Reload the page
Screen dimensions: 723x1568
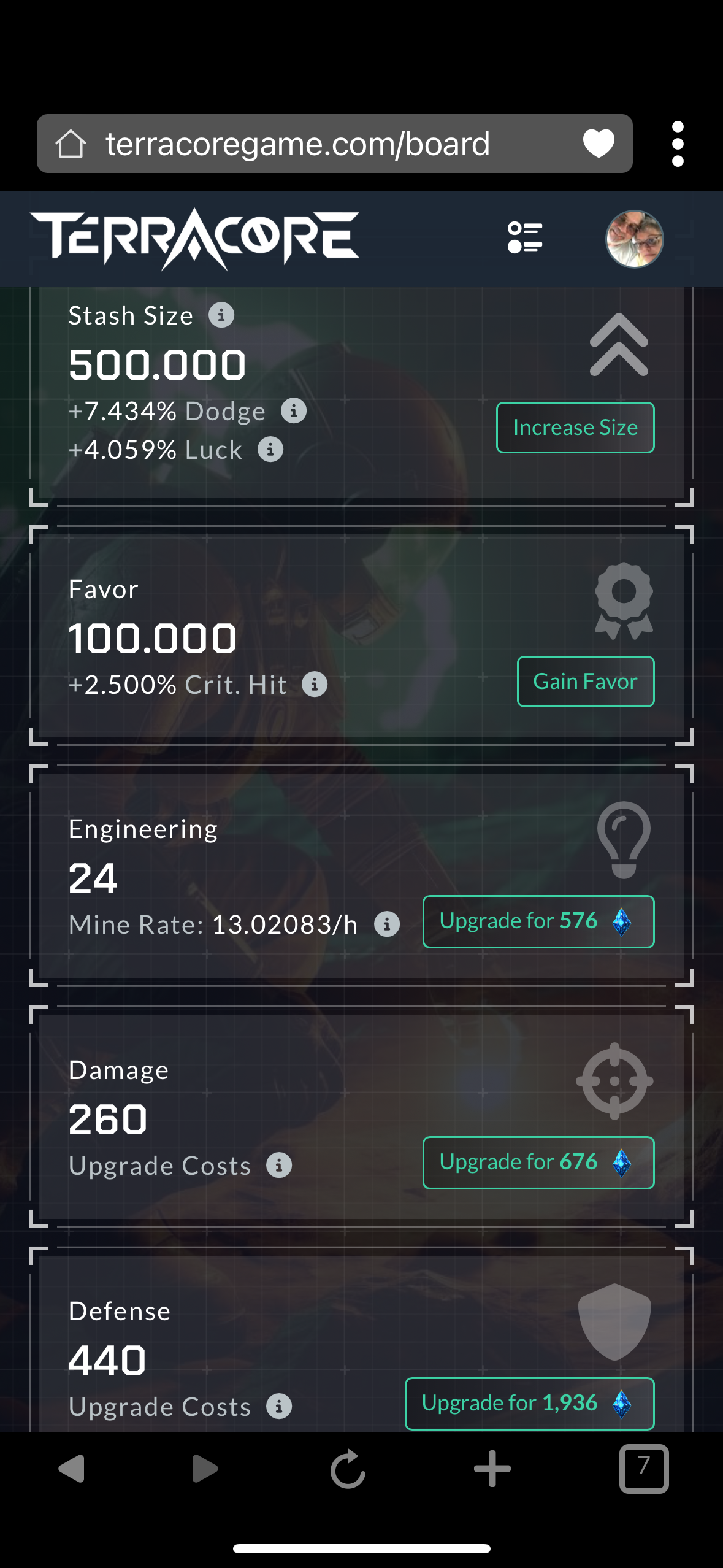[x=348, y=1469]
